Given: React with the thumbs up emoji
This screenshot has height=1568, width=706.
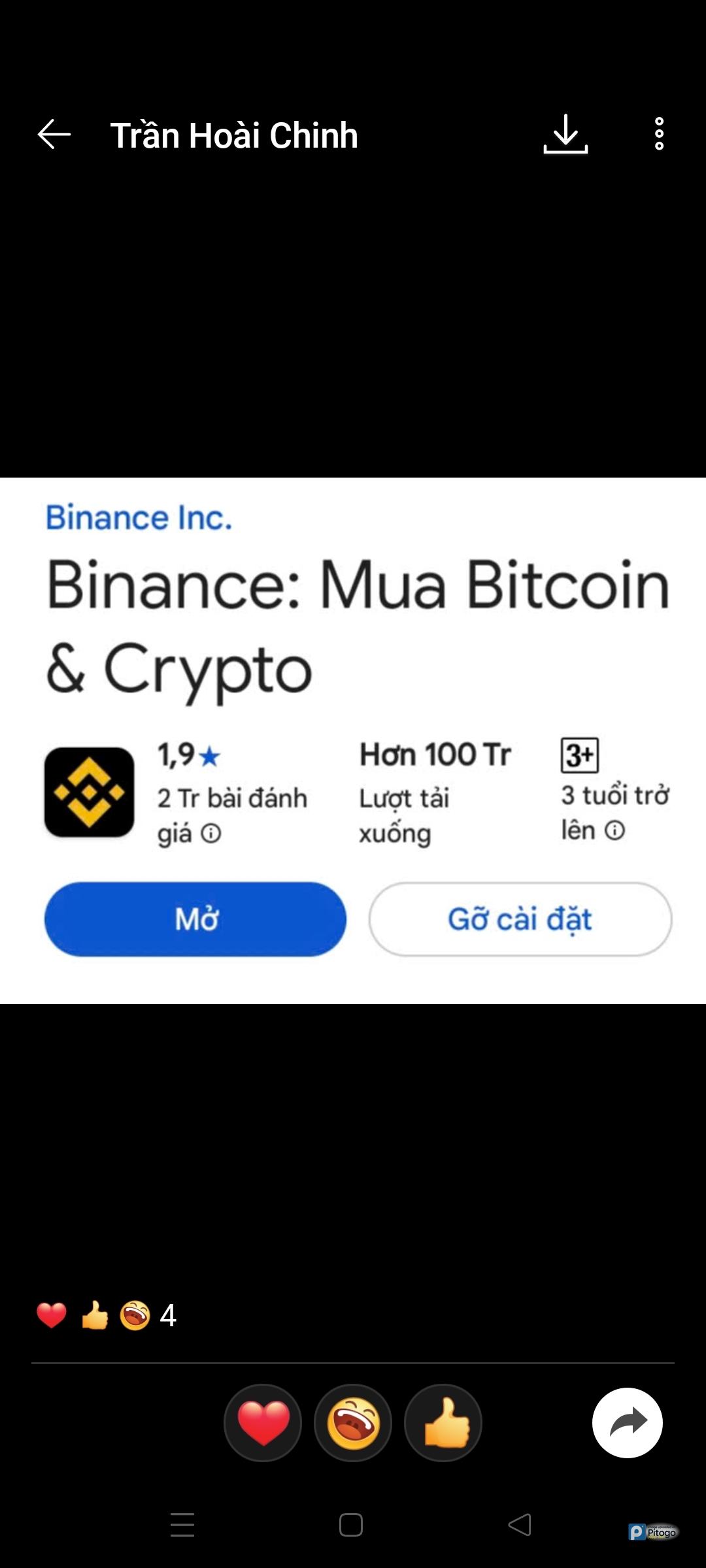Looking at the screenshot, I should (x=443, y=1423).
